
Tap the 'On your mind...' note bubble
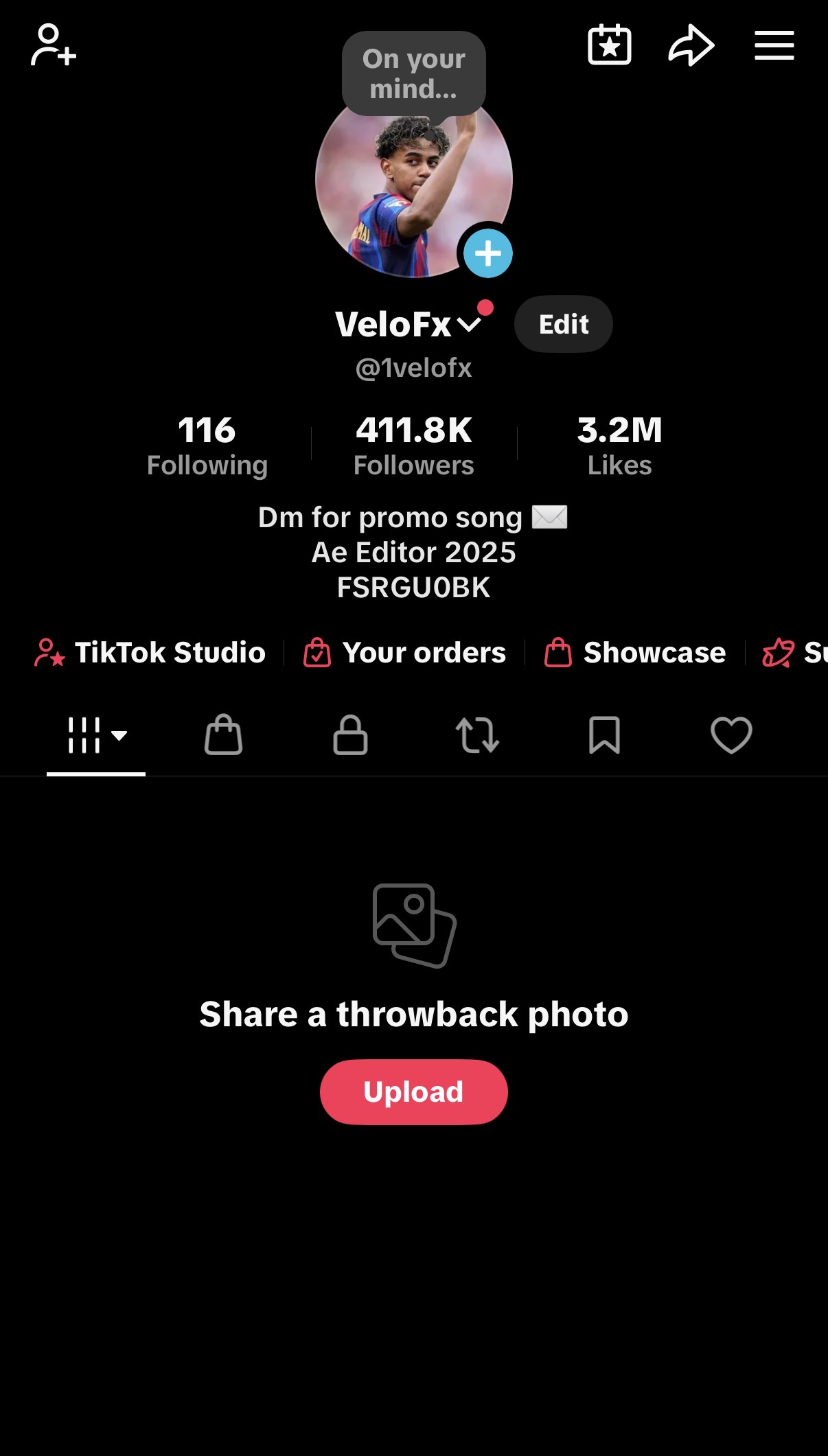[x=414, y=74]
